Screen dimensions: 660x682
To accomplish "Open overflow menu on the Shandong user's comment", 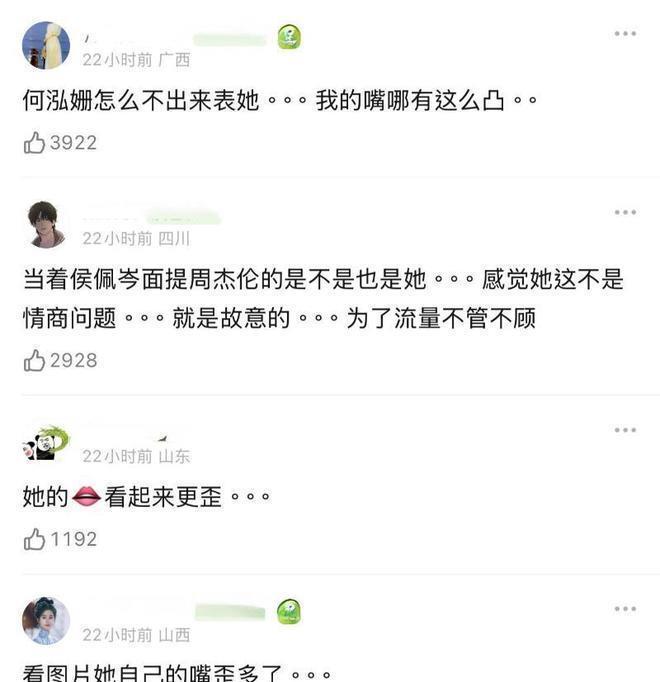I will (625, 431).
